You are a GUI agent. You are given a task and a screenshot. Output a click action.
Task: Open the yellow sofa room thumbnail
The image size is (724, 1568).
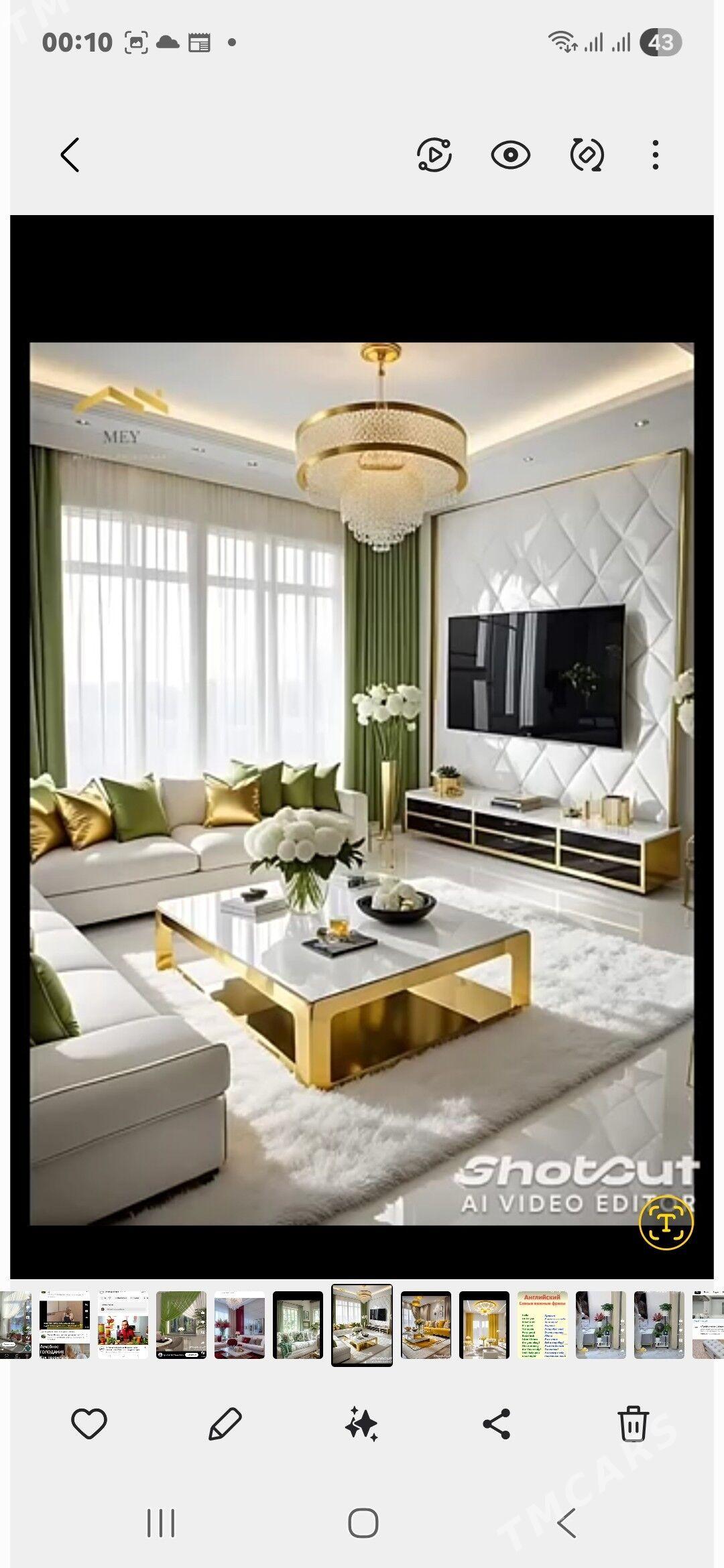[x=426, y=1325]
